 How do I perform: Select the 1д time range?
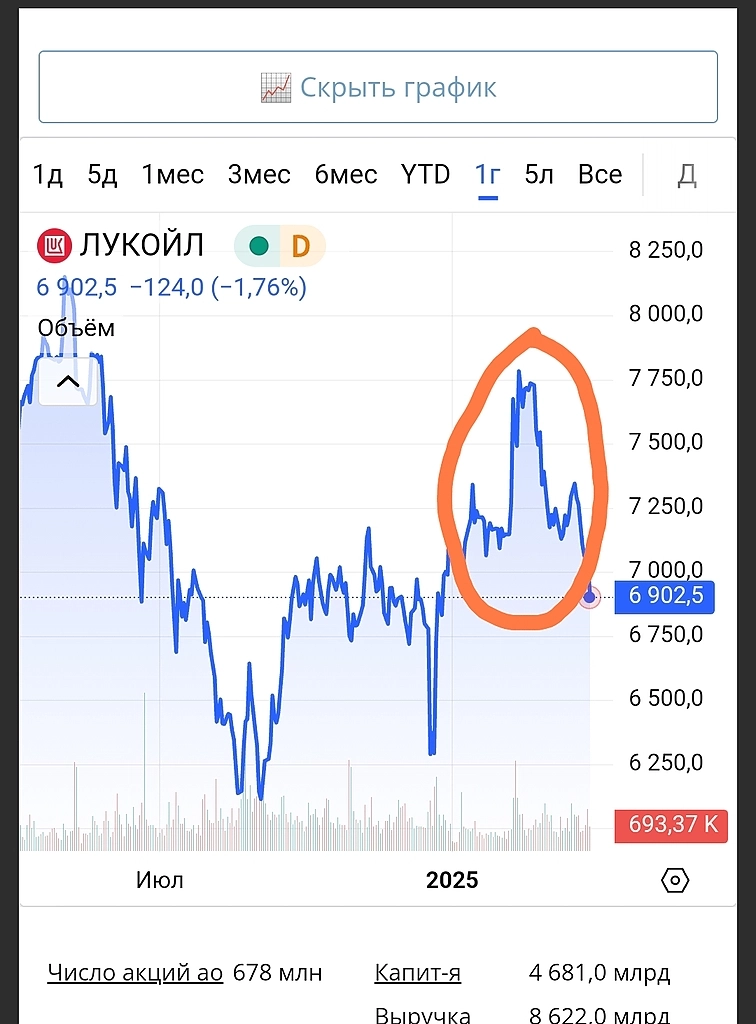coord(48,175)
